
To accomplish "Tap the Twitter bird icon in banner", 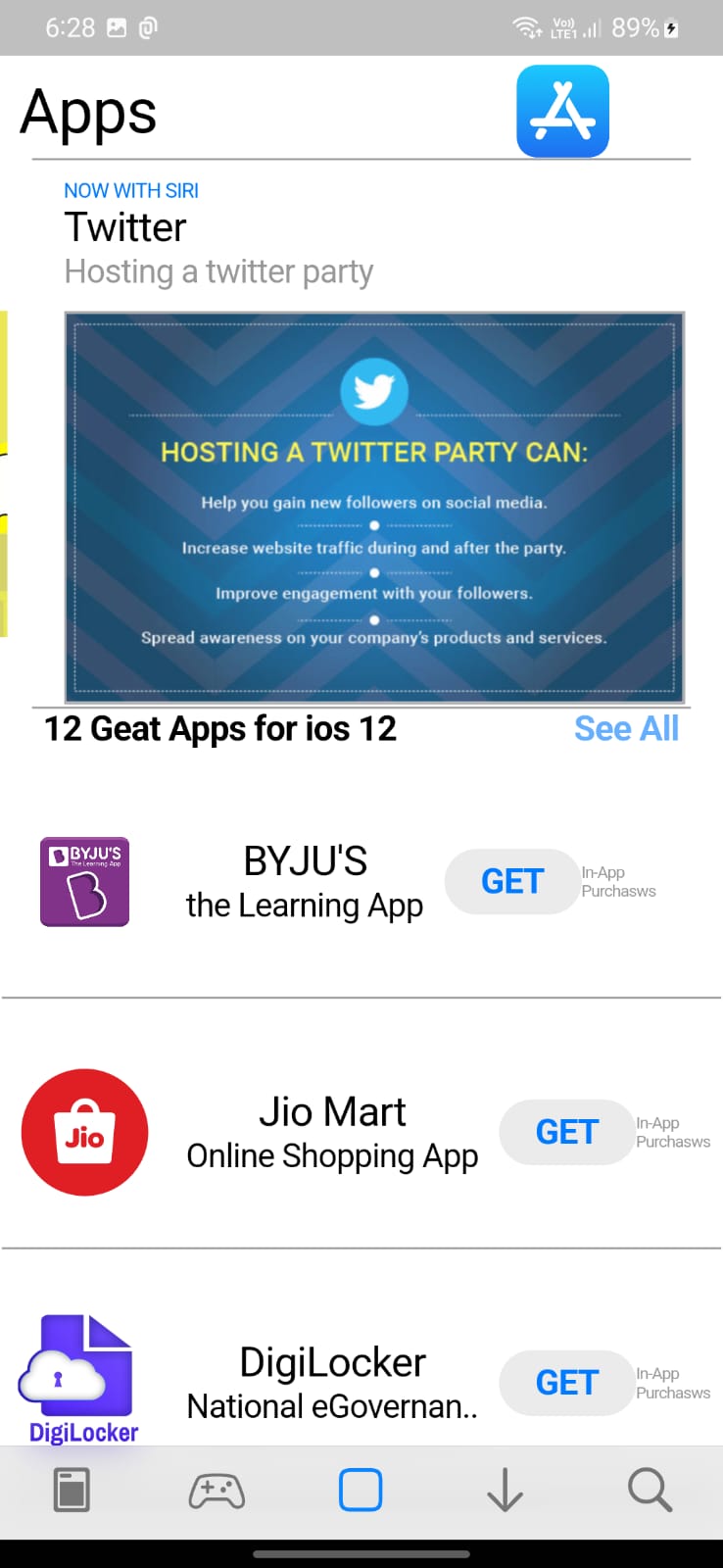I will click(x=374, y=390).
